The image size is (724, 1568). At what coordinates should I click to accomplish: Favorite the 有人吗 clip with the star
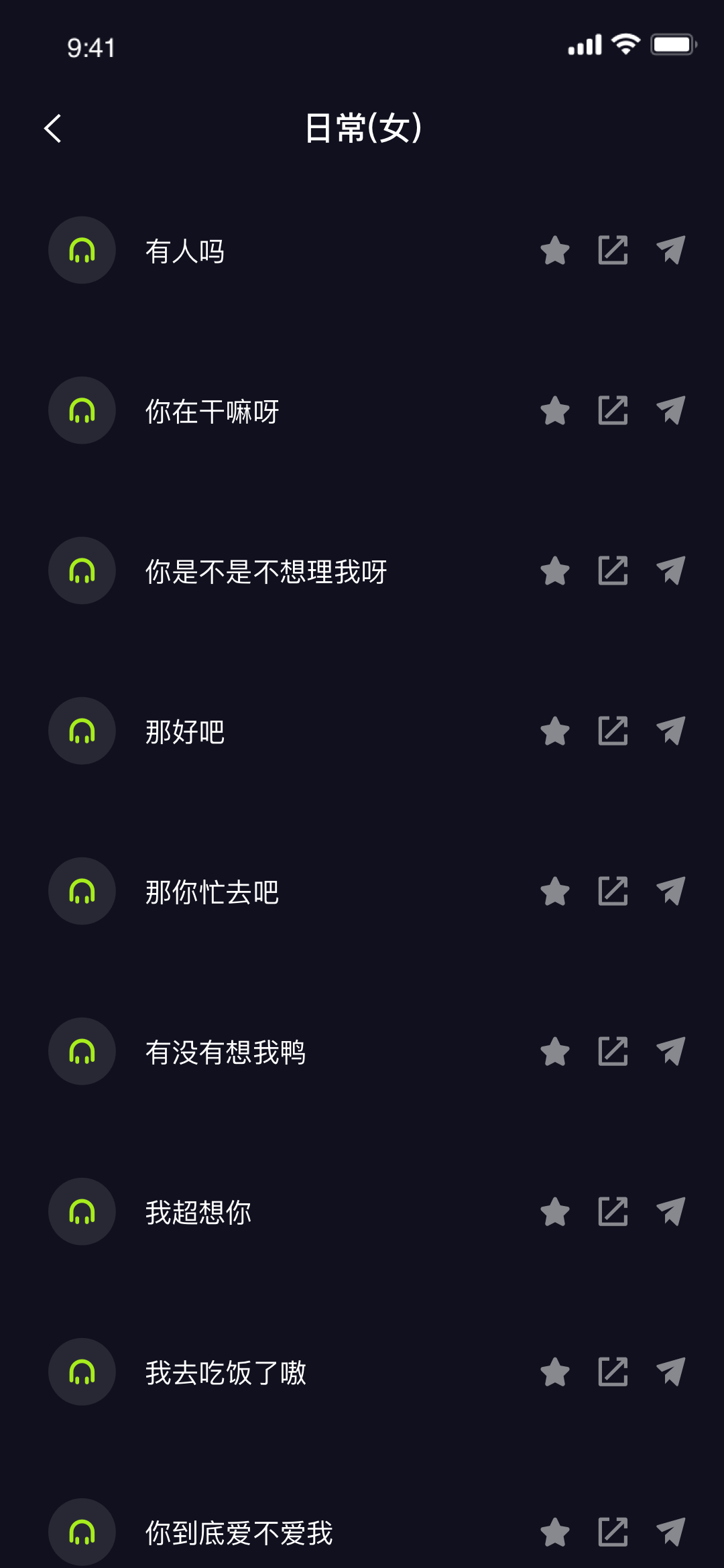pyautogui.click(x=555, y=250)
